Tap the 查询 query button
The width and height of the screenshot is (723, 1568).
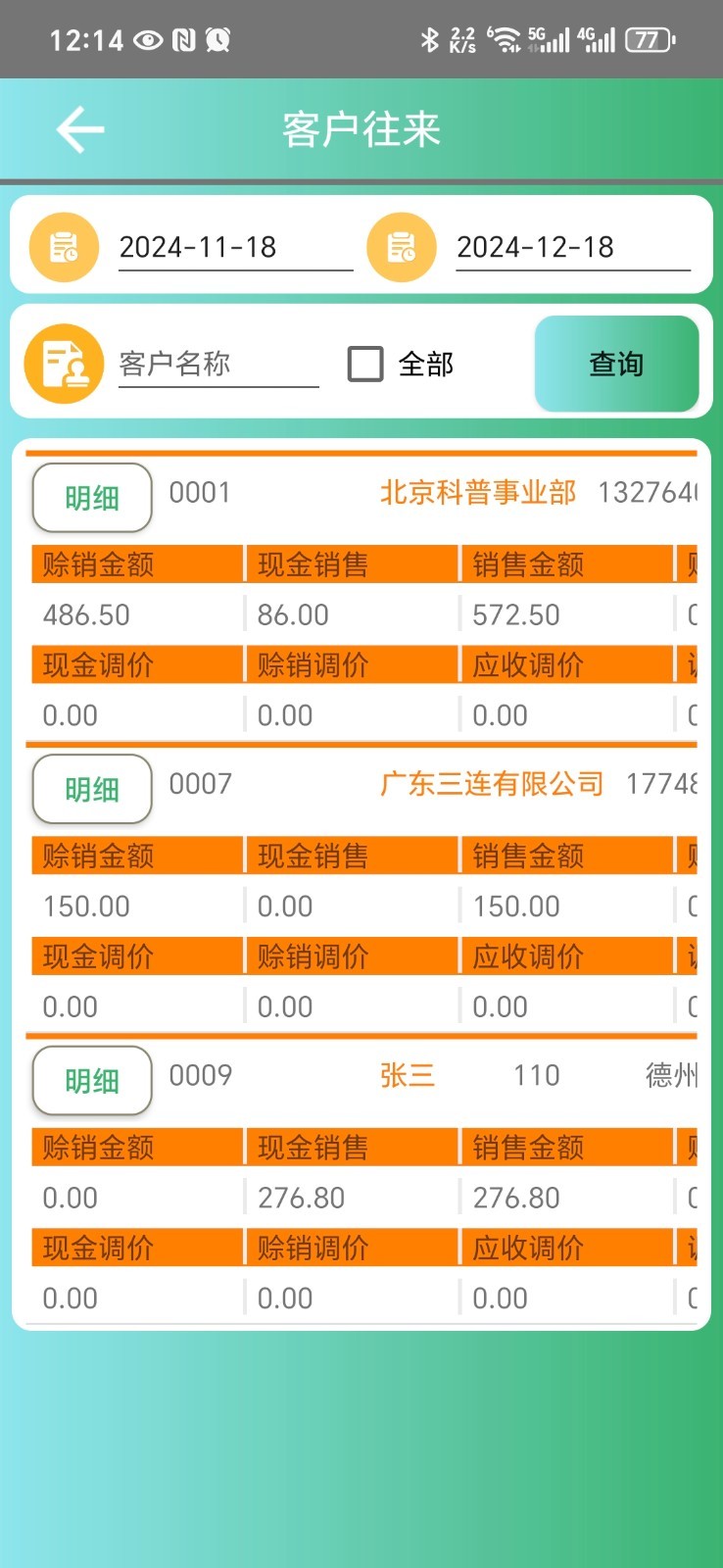coord(616,365)
